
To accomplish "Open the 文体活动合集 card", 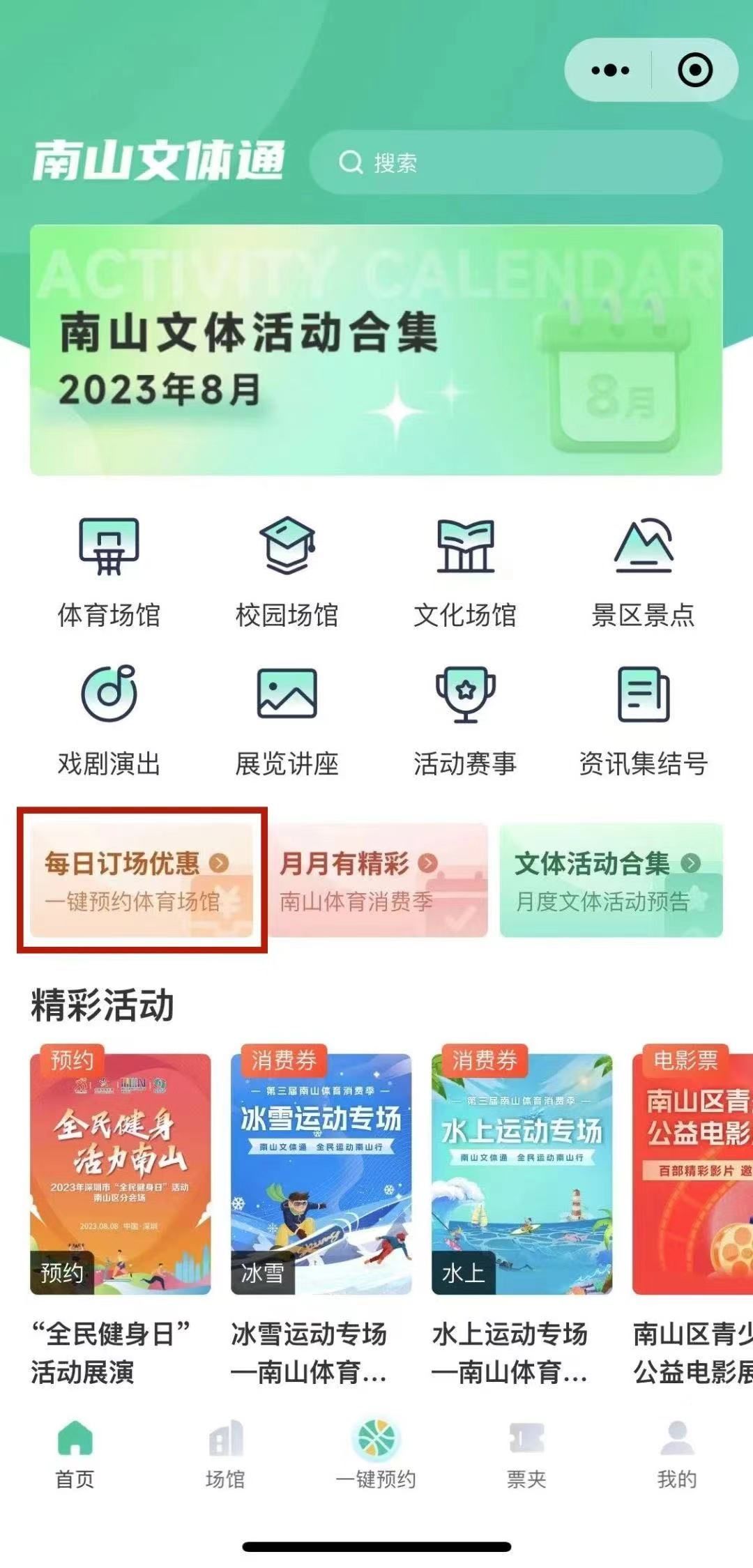I will (x=611, y=880).
